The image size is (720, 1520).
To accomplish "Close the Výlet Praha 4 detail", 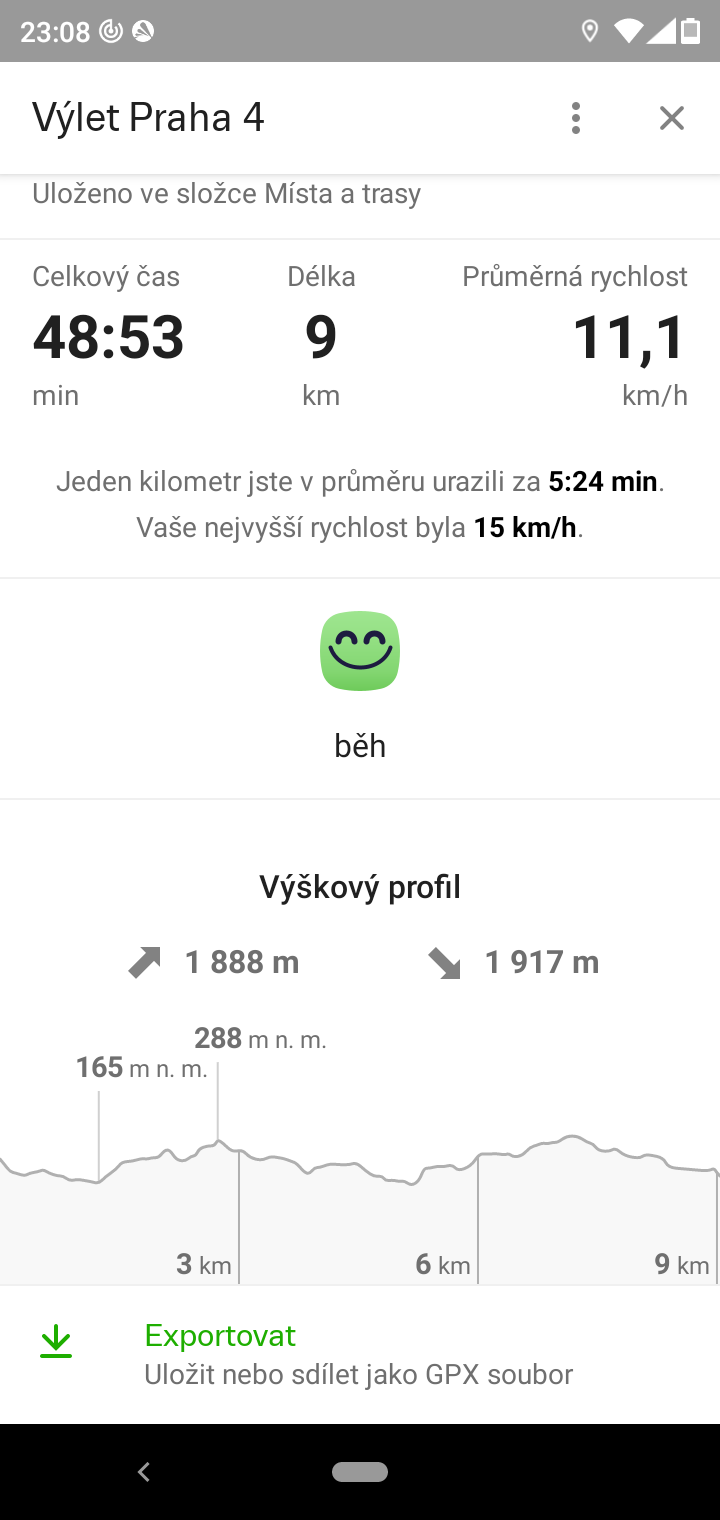I will click(x=671, y=118).
